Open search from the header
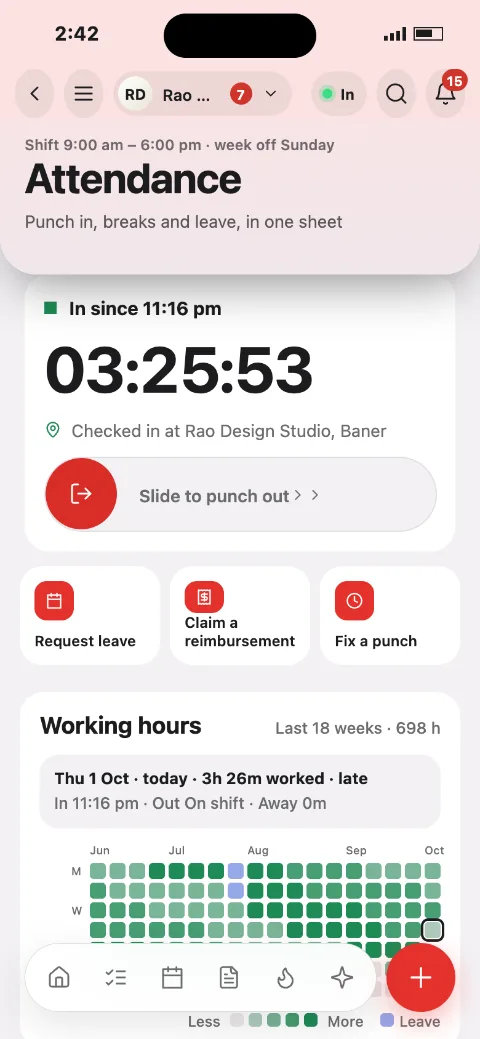The width and height of the screenshot is (480, 1039). (x=396, y=94)
